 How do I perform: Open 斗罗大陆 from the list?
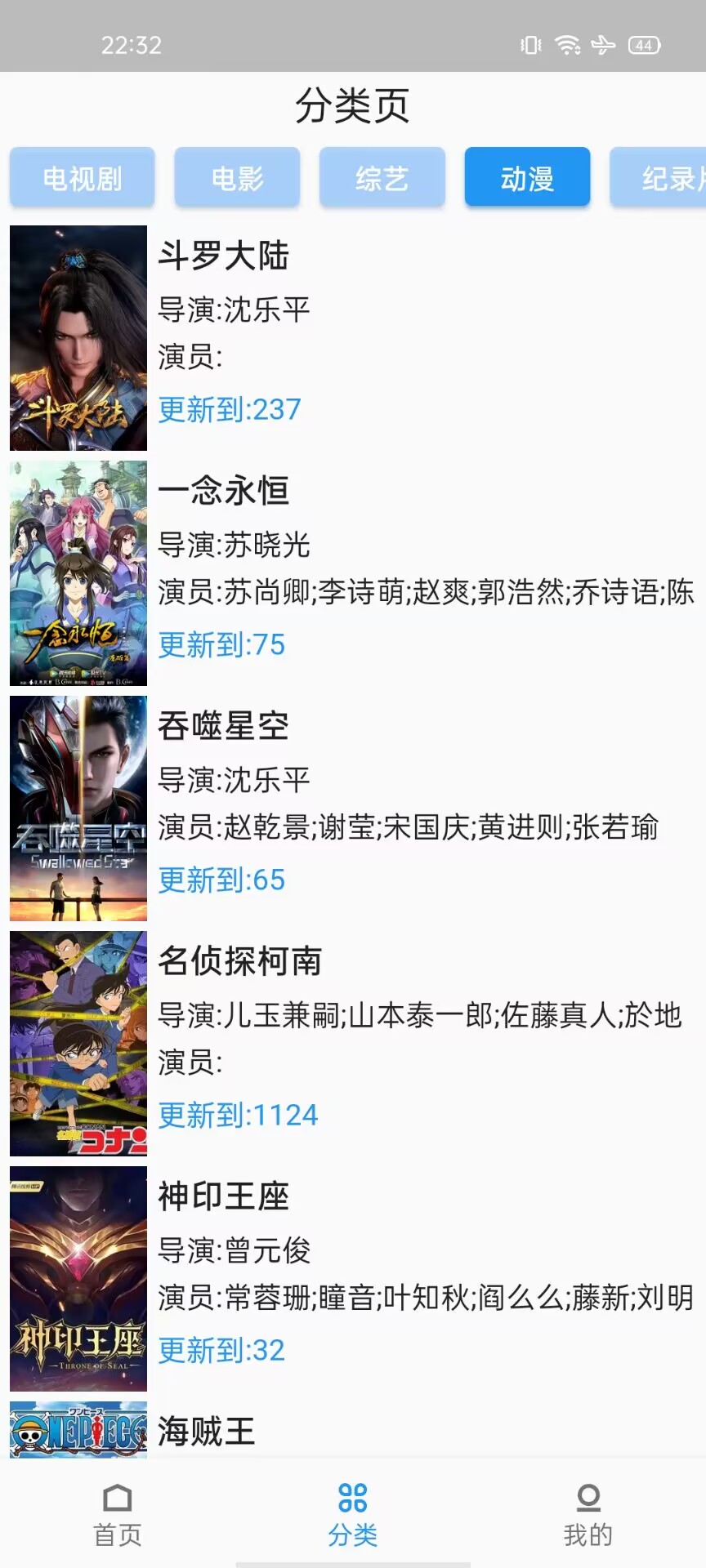point(353,338)
